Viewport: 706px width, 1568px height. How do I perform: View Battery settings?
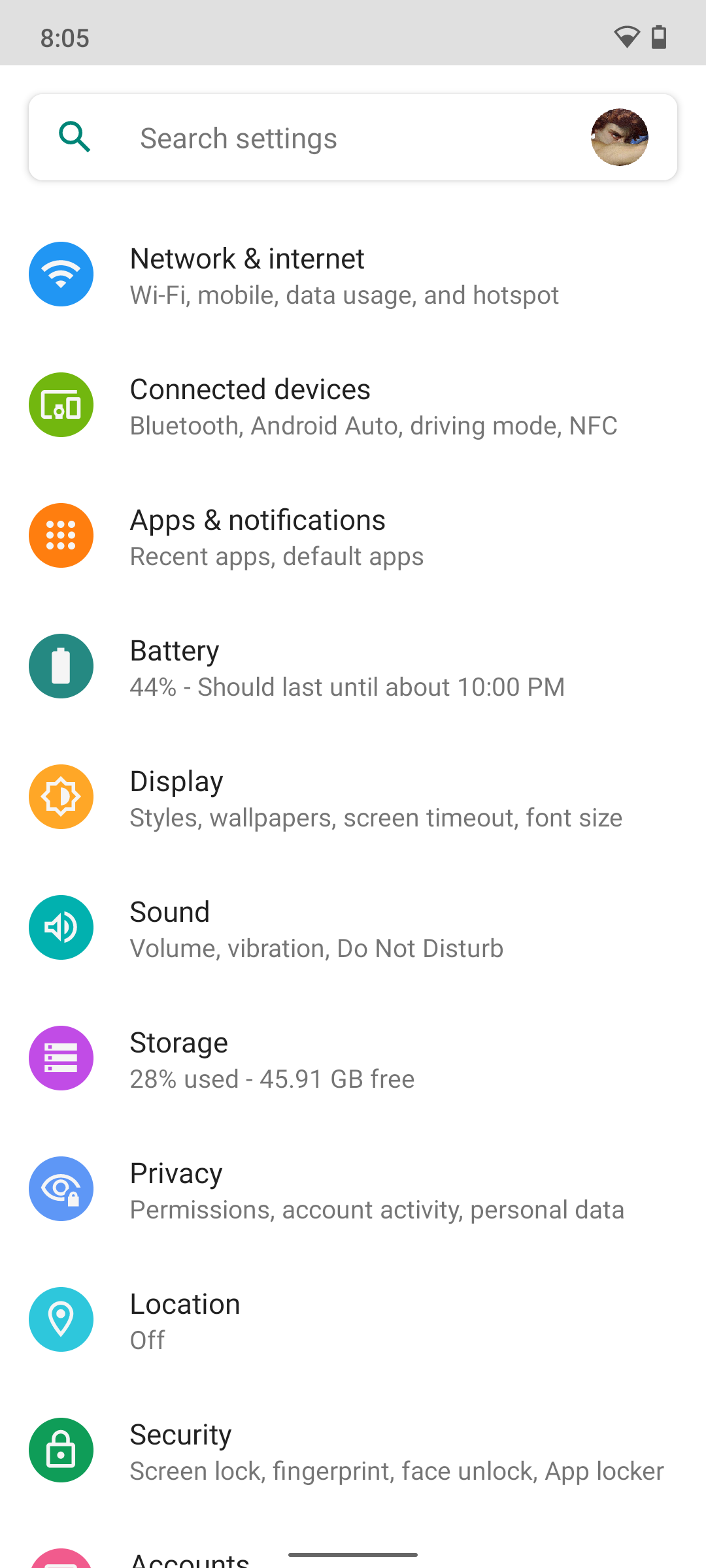(x=353, y=667)
